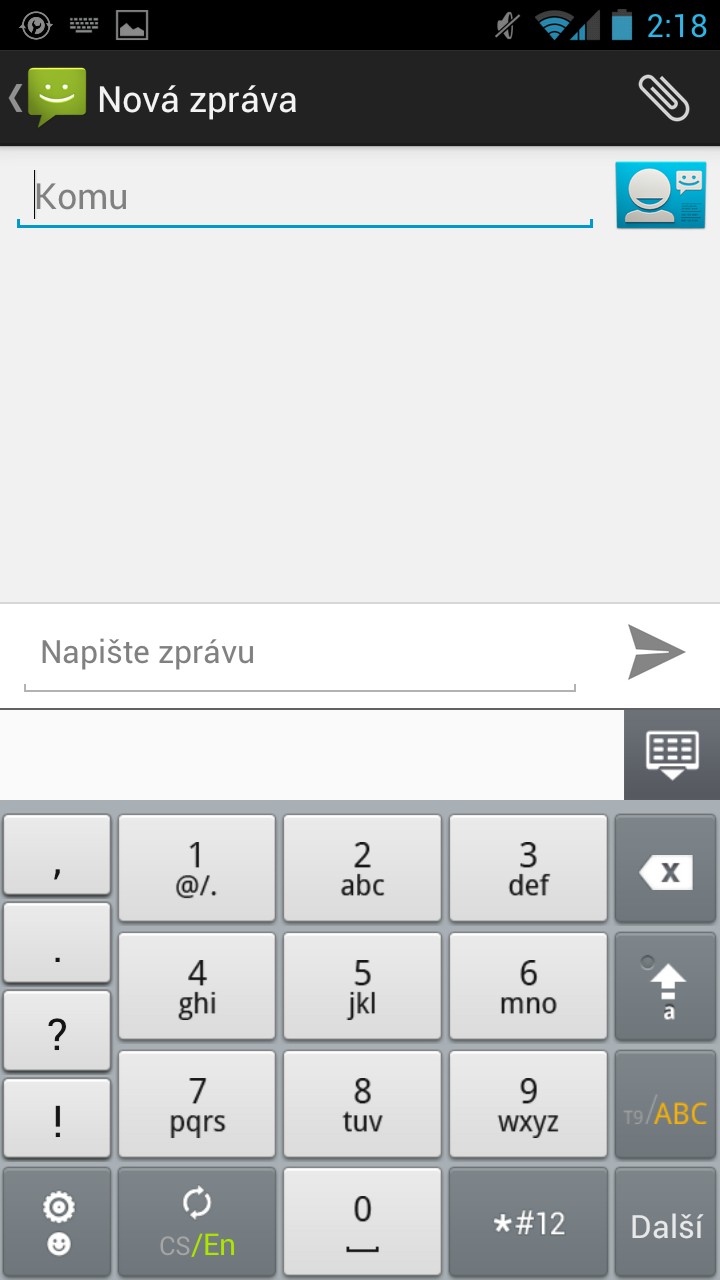
Task: Delete a character with the backspace key
Action: 665,869
